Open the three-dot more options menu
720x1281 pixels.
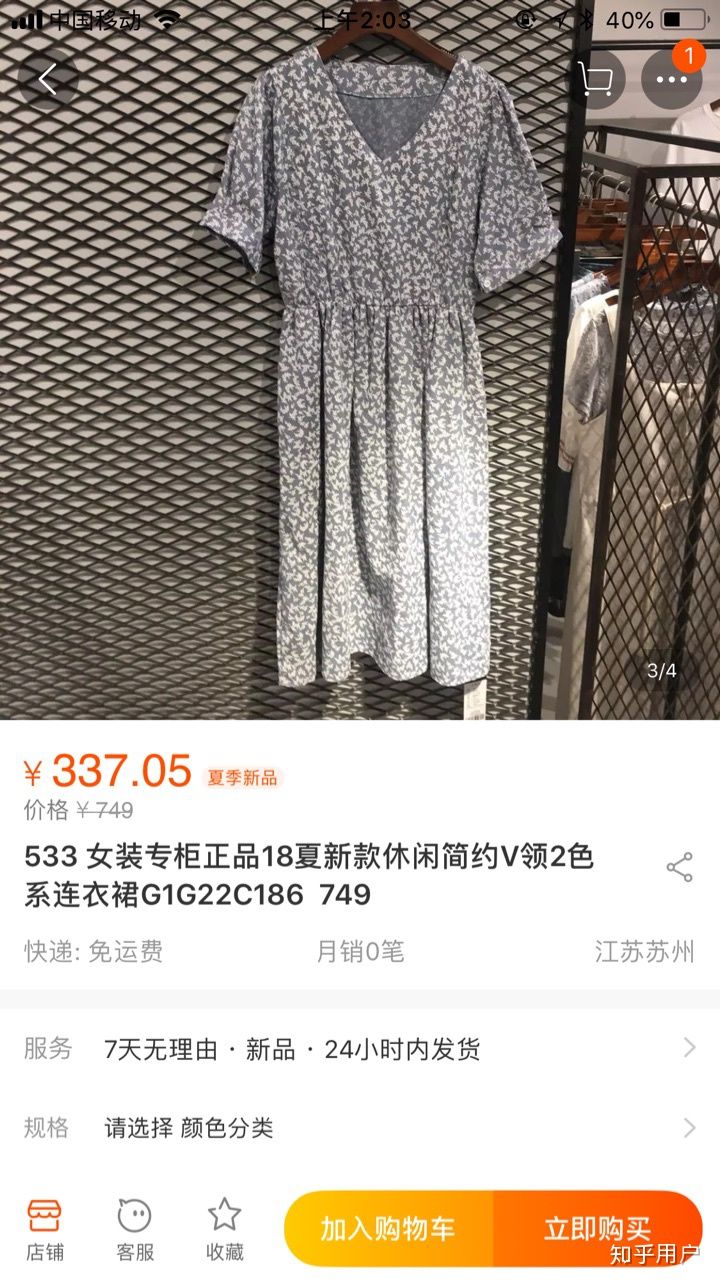[x=671, y=79]
